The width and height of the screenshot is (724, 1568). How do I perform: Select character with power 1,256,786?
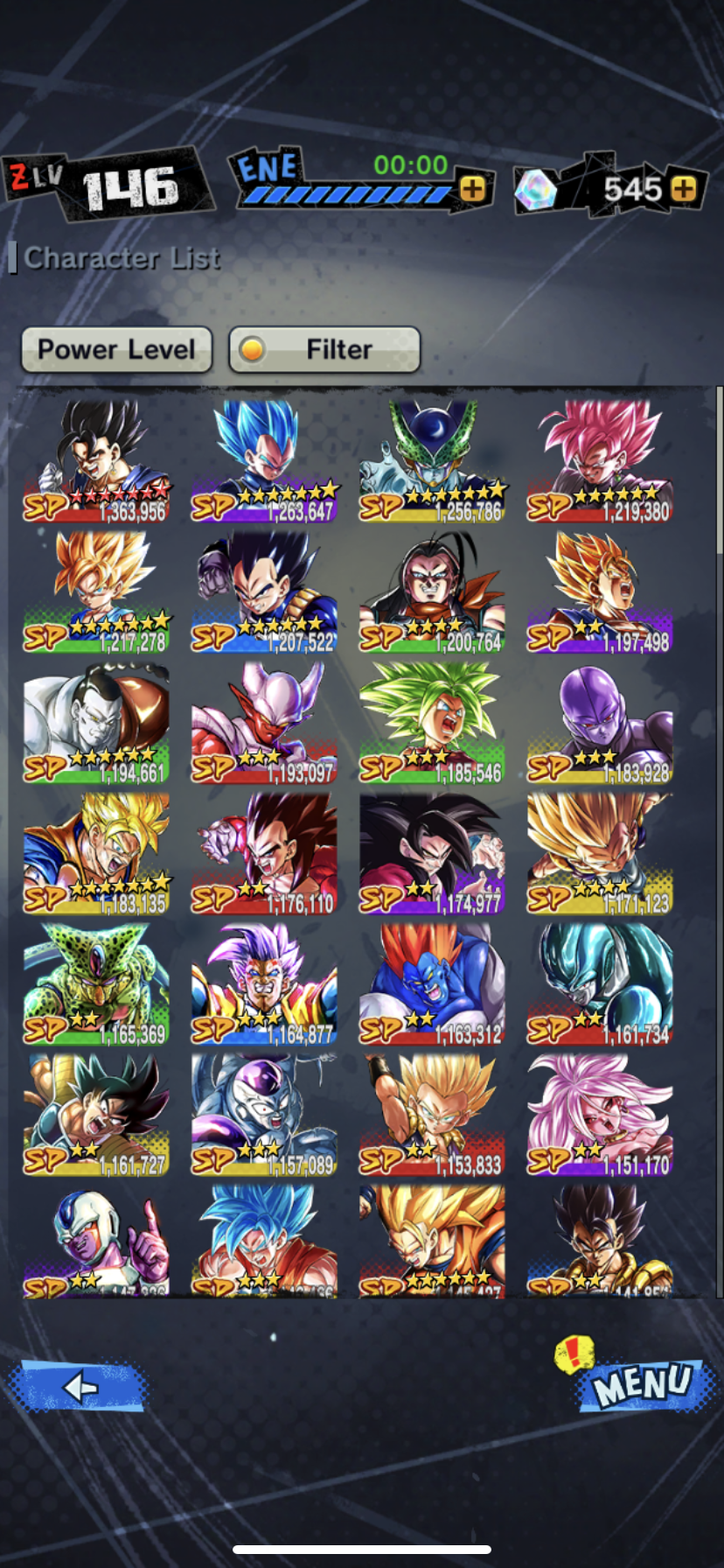[432, 461]
